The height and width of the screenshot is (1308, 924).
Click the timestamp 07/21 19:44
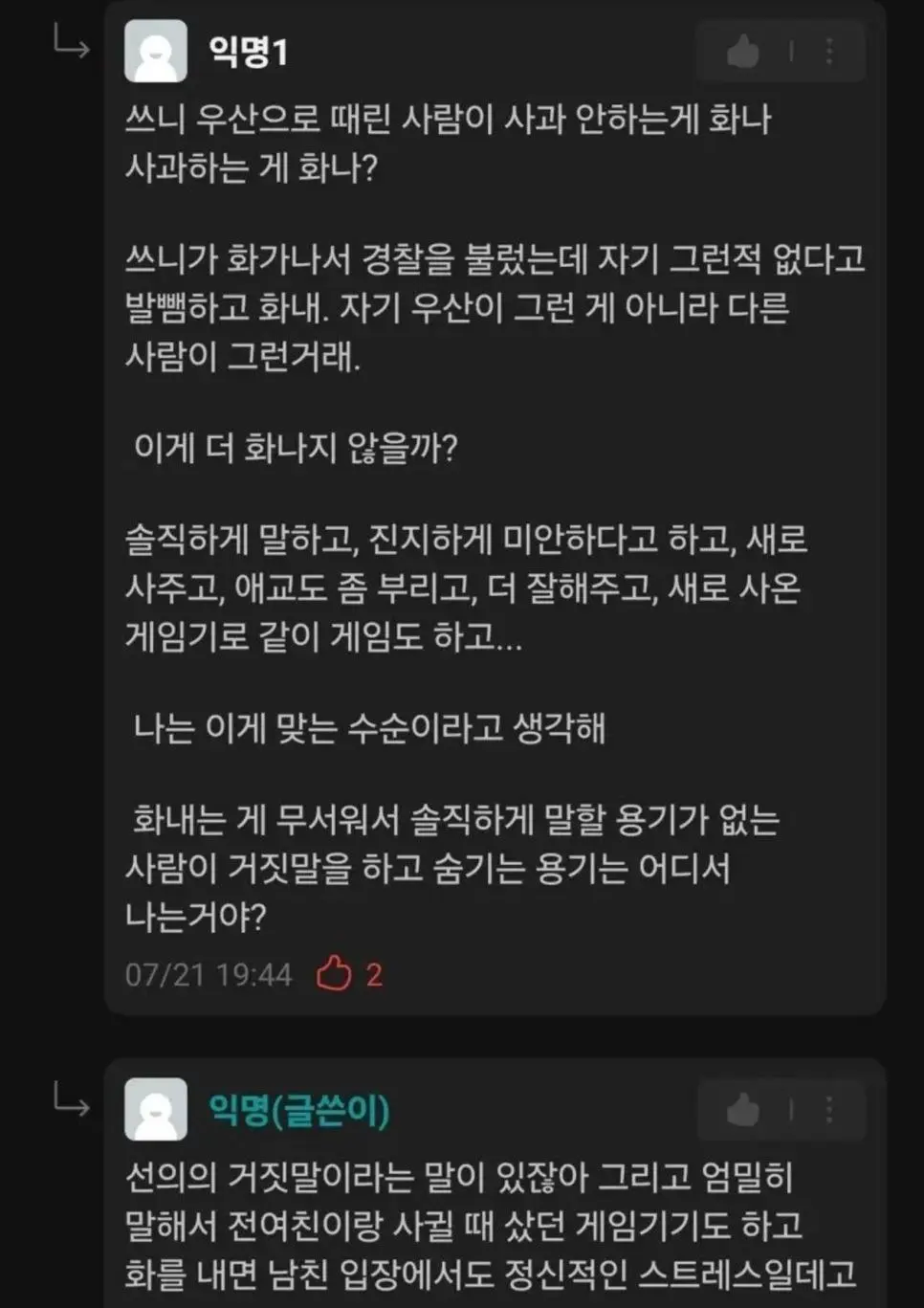click(209, 975)
